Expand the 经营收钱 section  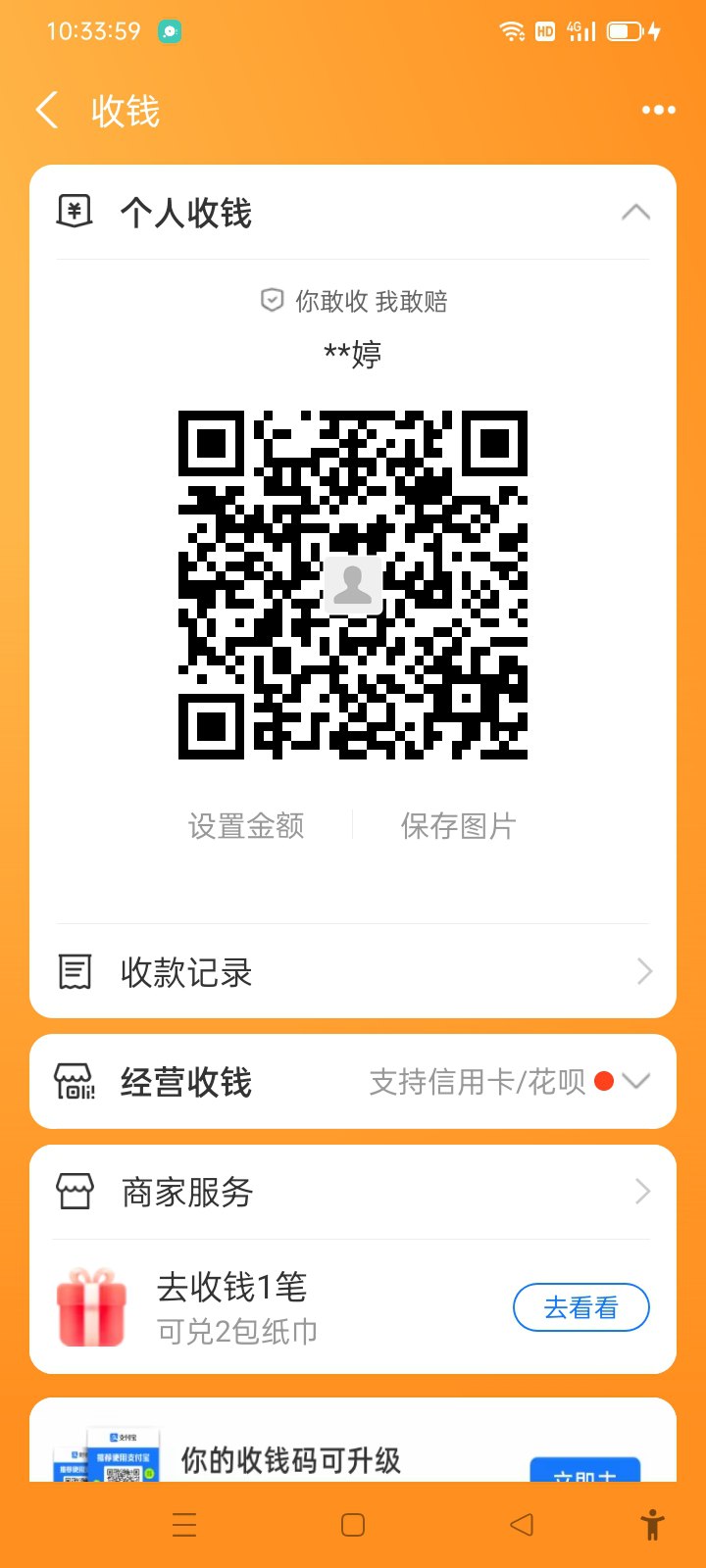(635, 1082)
